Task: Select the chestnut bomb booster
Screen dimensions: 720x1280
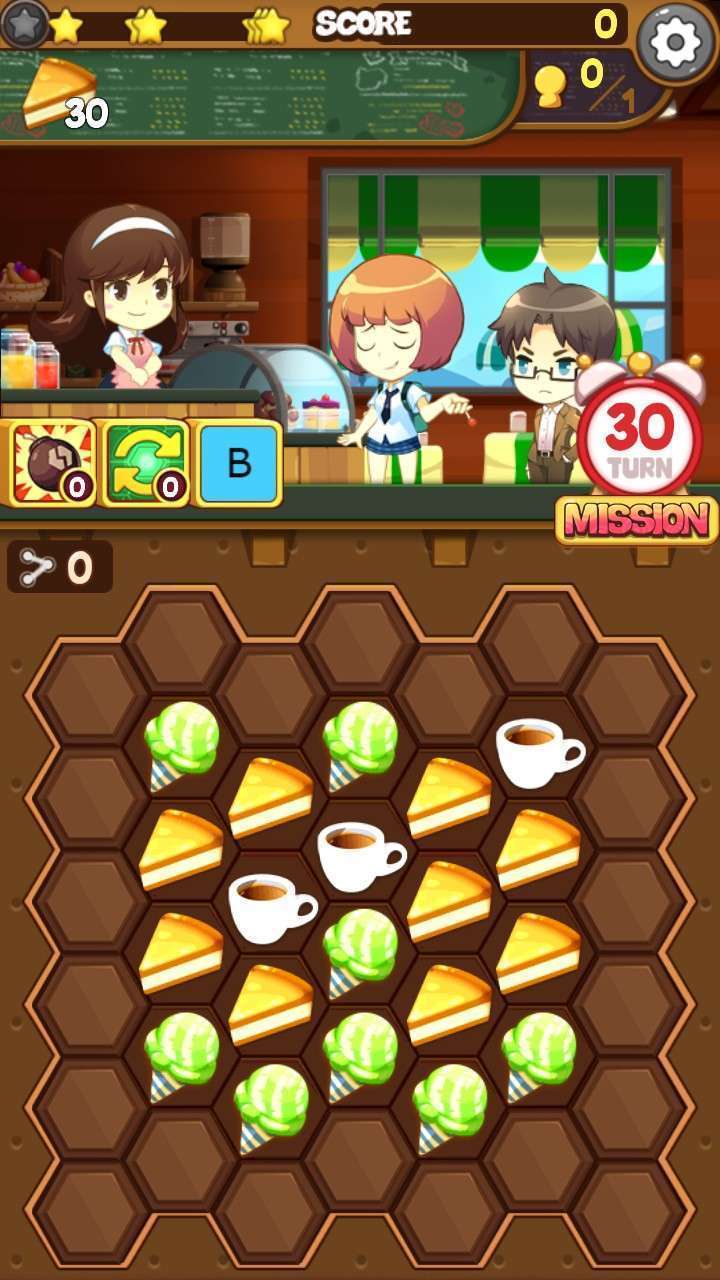Action: click(52, 463)
